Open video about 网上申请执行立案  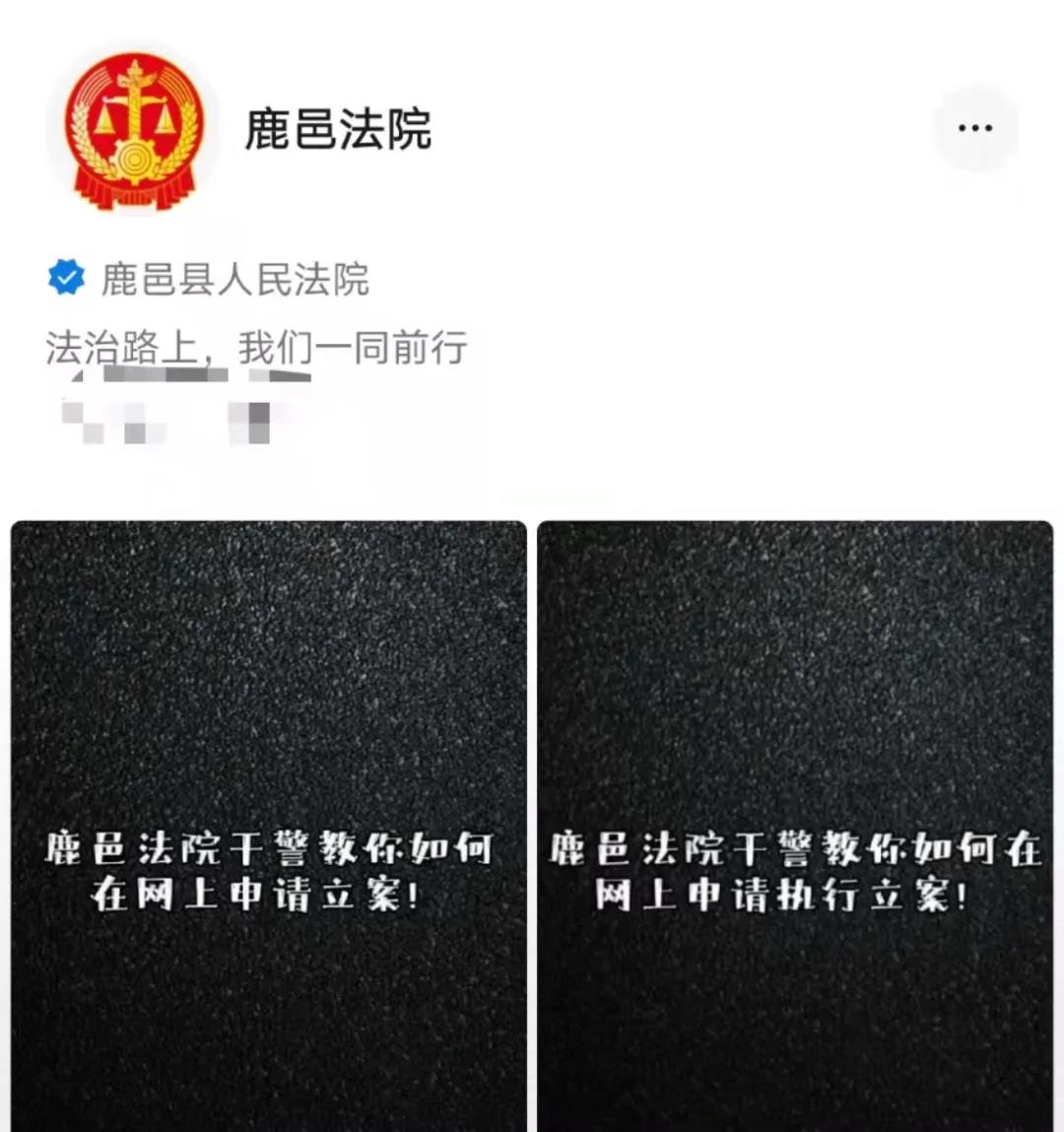(795, 826)
